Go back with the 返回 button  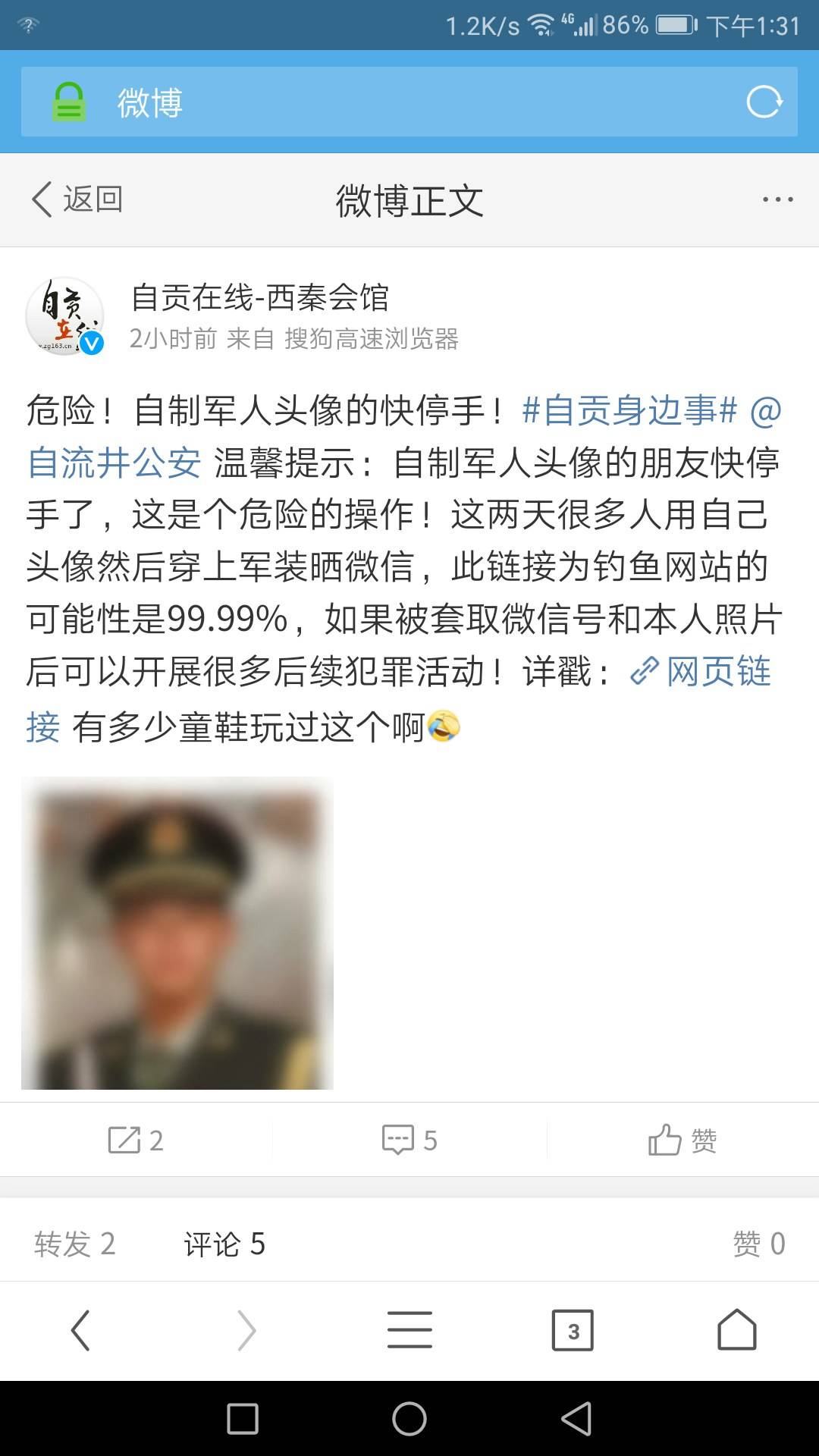76,199
